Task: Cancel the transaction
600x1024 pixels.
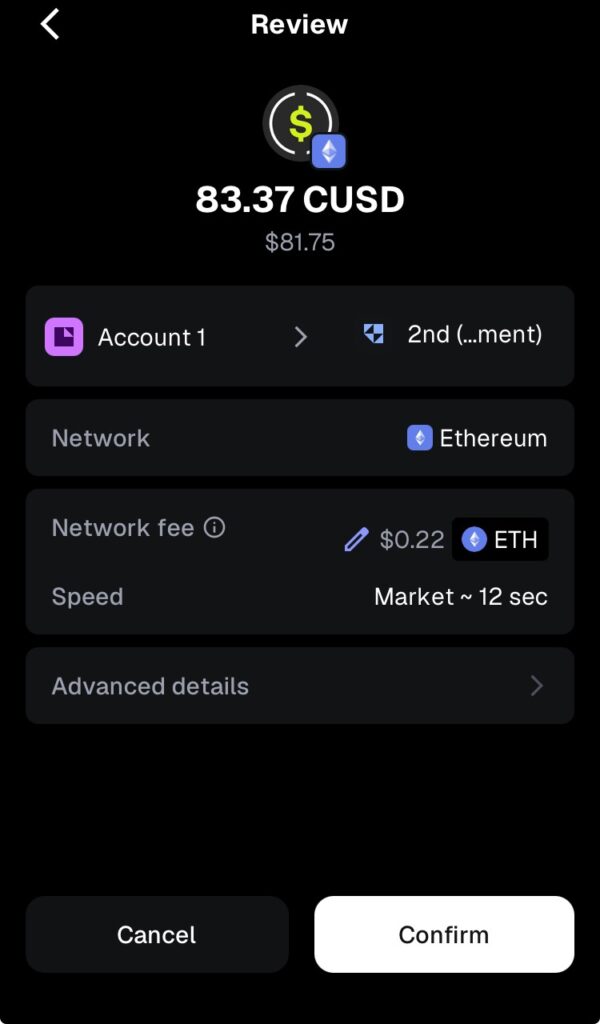Action: pos(157,935)
